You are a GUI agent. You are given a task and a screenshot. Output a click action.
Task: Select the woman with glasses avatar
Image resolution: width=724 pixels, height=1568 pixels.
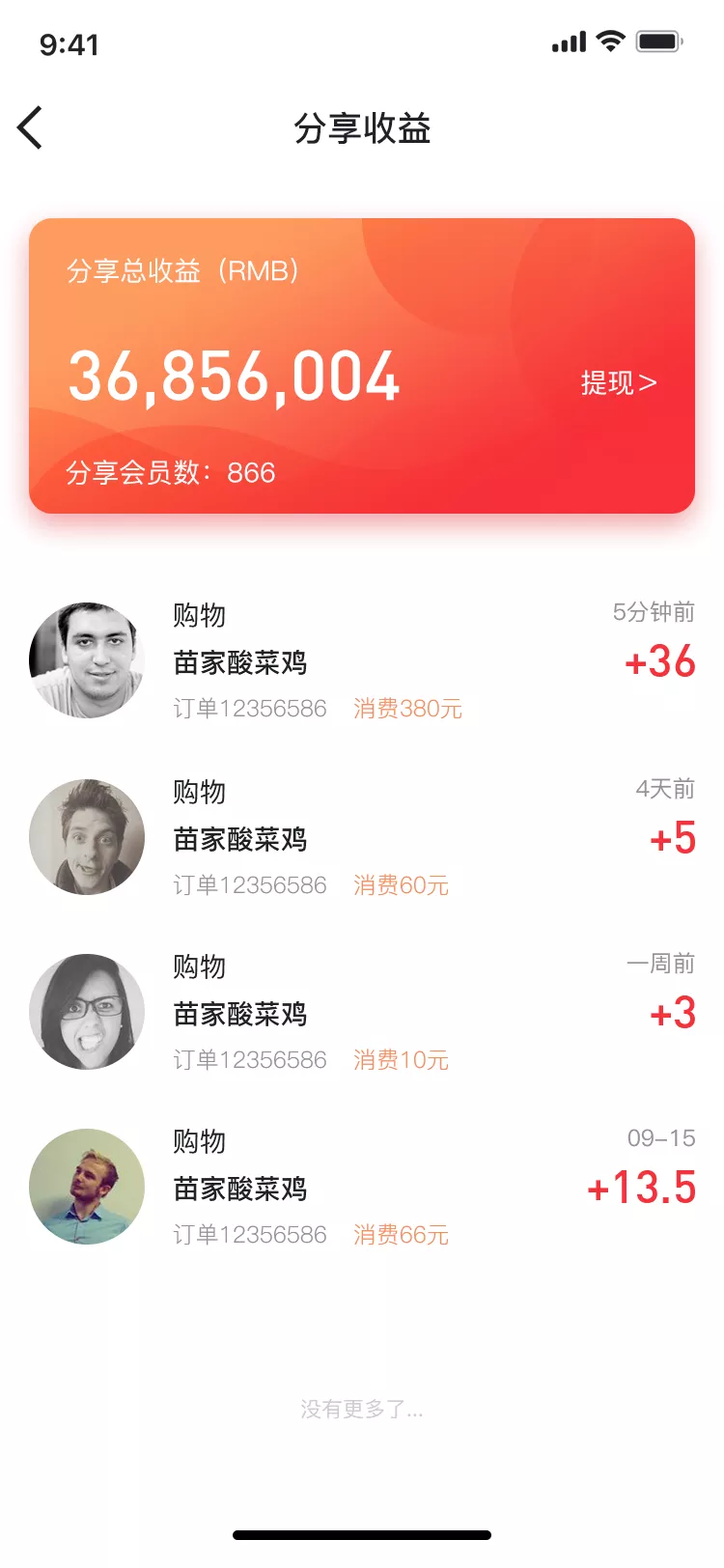(x=87, y=1011)
